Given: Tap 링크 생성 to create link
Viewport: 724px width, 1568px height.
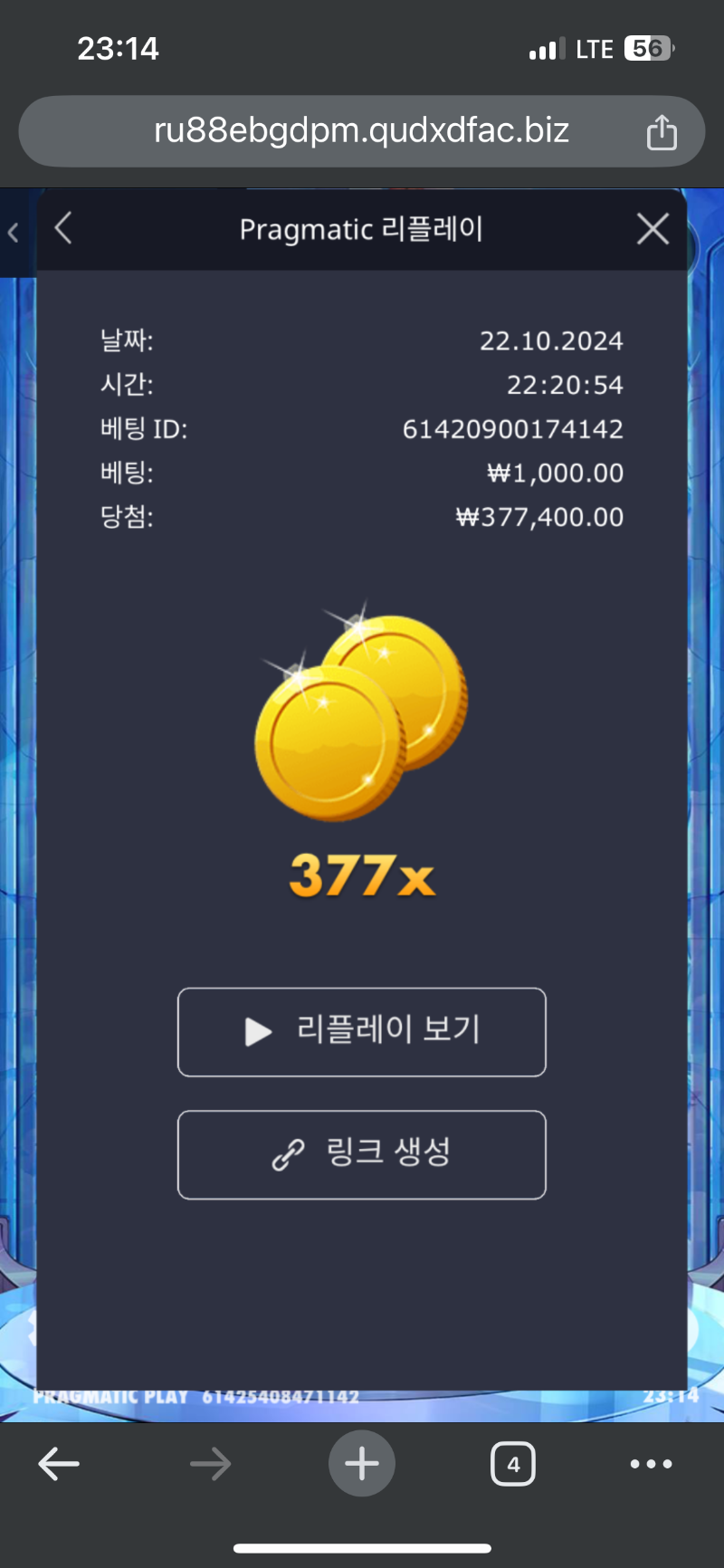Looking at the screenshot, I should coord(362,1154).
